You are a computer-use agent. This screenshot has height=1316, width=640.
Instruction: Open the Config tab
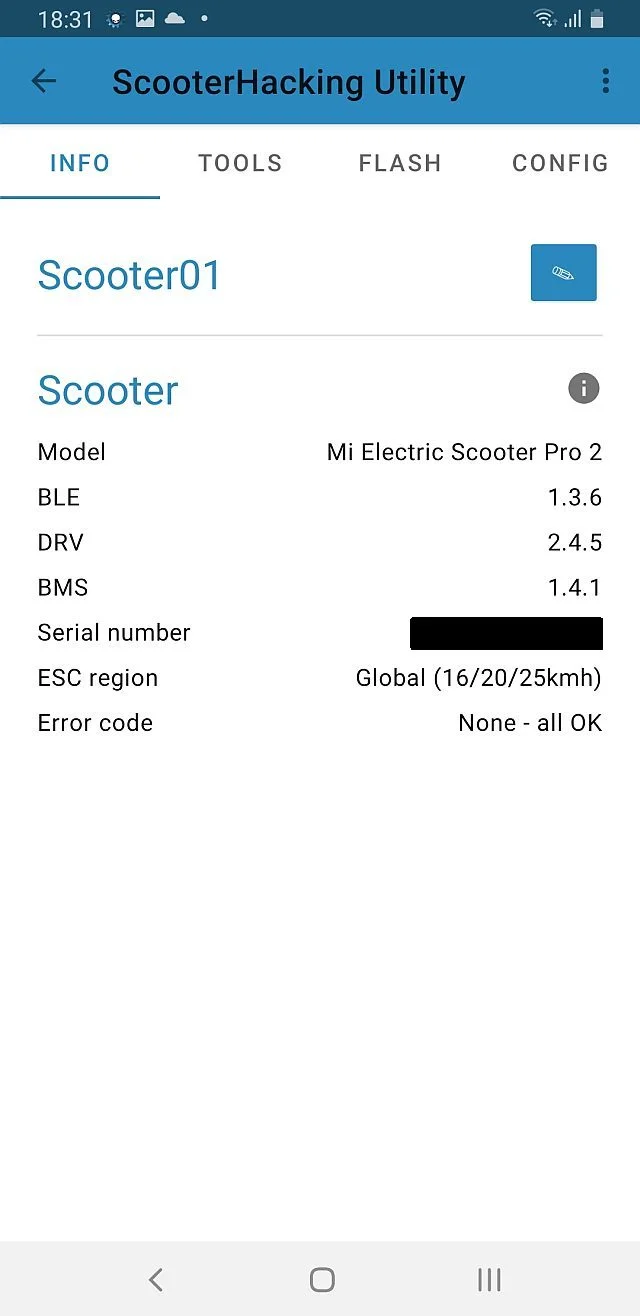pyautogui.click(x=560, y=163)
